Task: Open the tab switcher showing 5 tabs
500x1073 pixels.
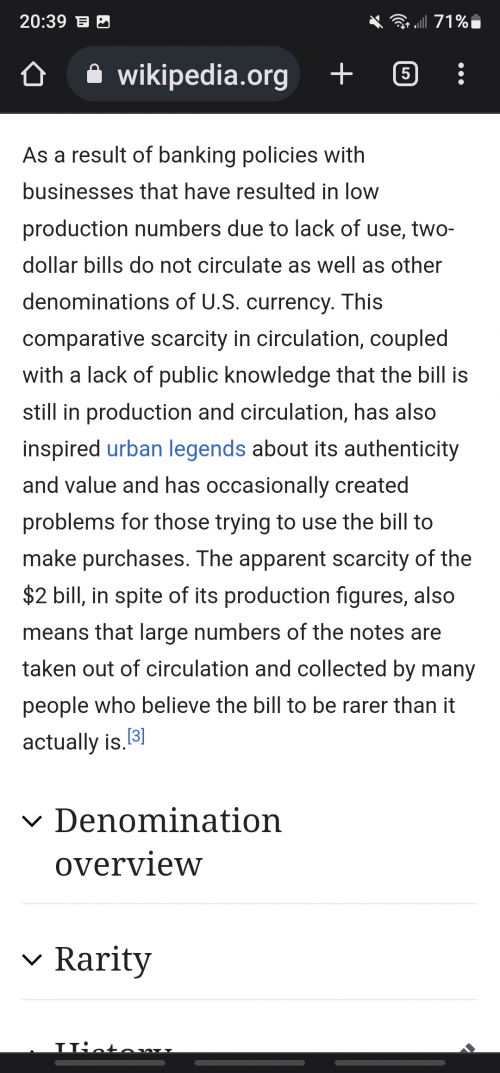Action: tap(405, 73)
